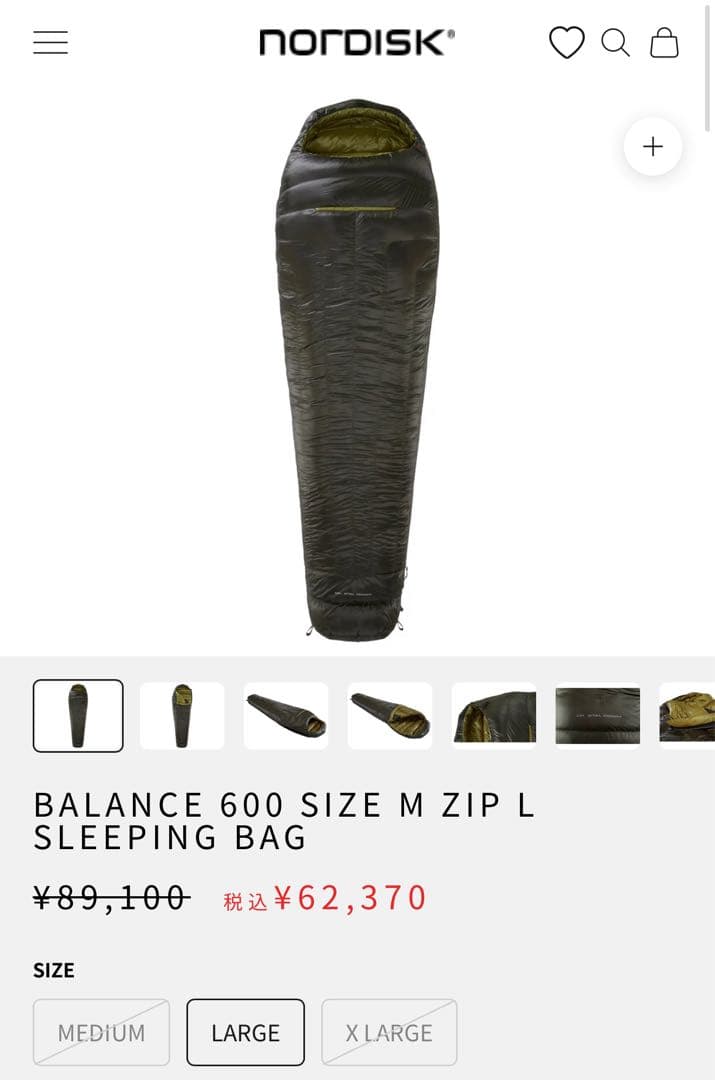The height and width of the screenshot is (1080, 715).
Task: Show the sixth thumbnail with the printed text detail
Action: (x=598, y=716)
